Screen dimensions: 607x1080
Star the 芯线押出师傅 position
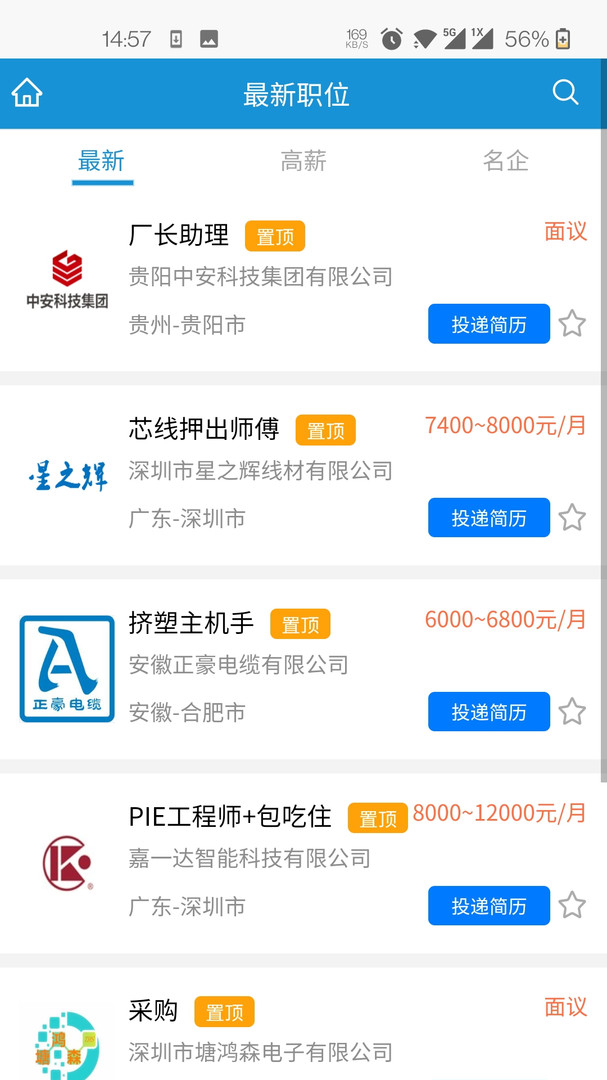pos(572,518)
